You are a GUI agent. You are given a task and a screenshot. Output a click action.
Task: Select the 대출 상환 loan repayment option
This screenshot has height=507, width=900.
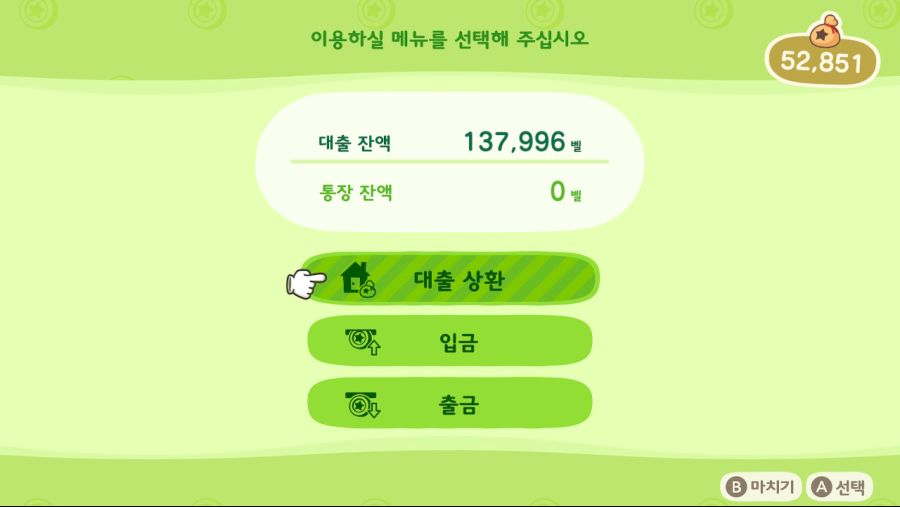[450, 280]
